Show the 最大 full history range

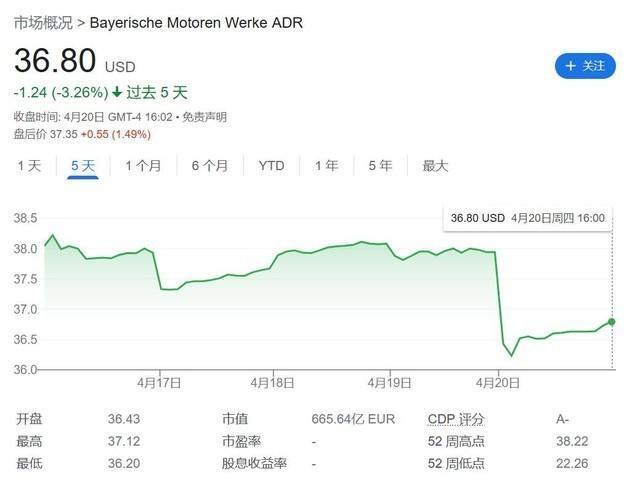(x=435, y=166)
